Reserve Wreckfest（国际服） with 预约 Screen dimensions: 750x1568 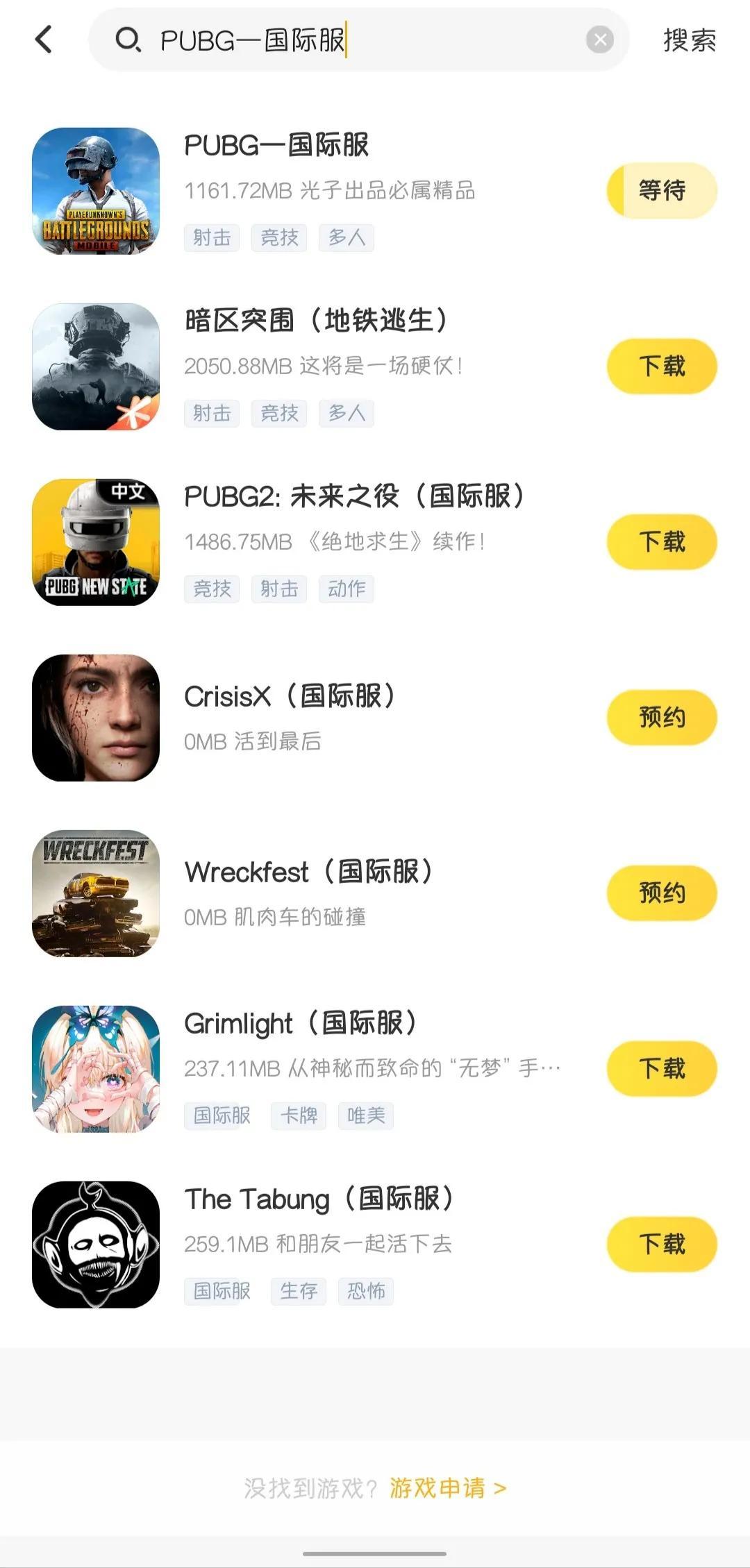(x=662, y=893)
